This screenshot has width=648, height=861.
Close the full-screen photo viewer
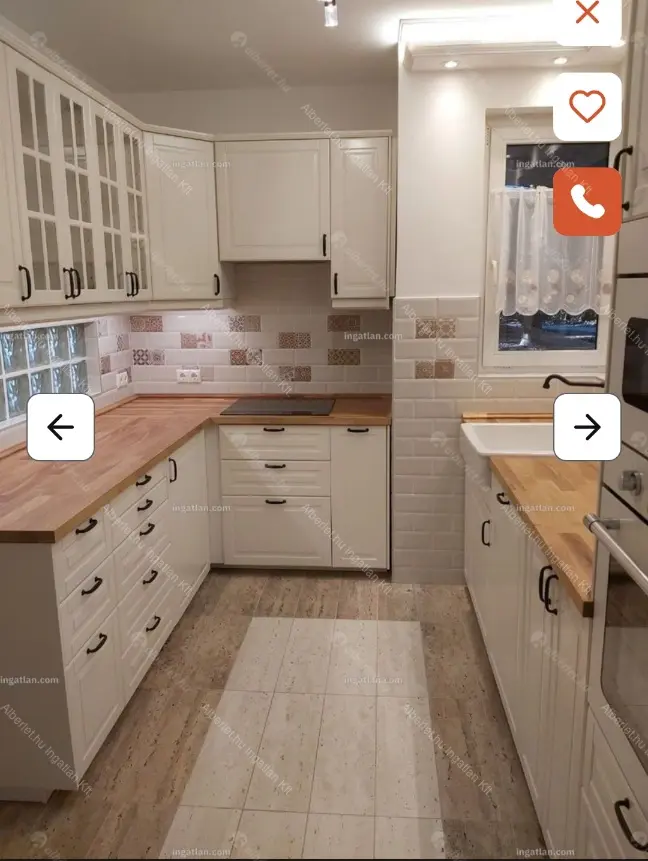[x=587, y=13]
